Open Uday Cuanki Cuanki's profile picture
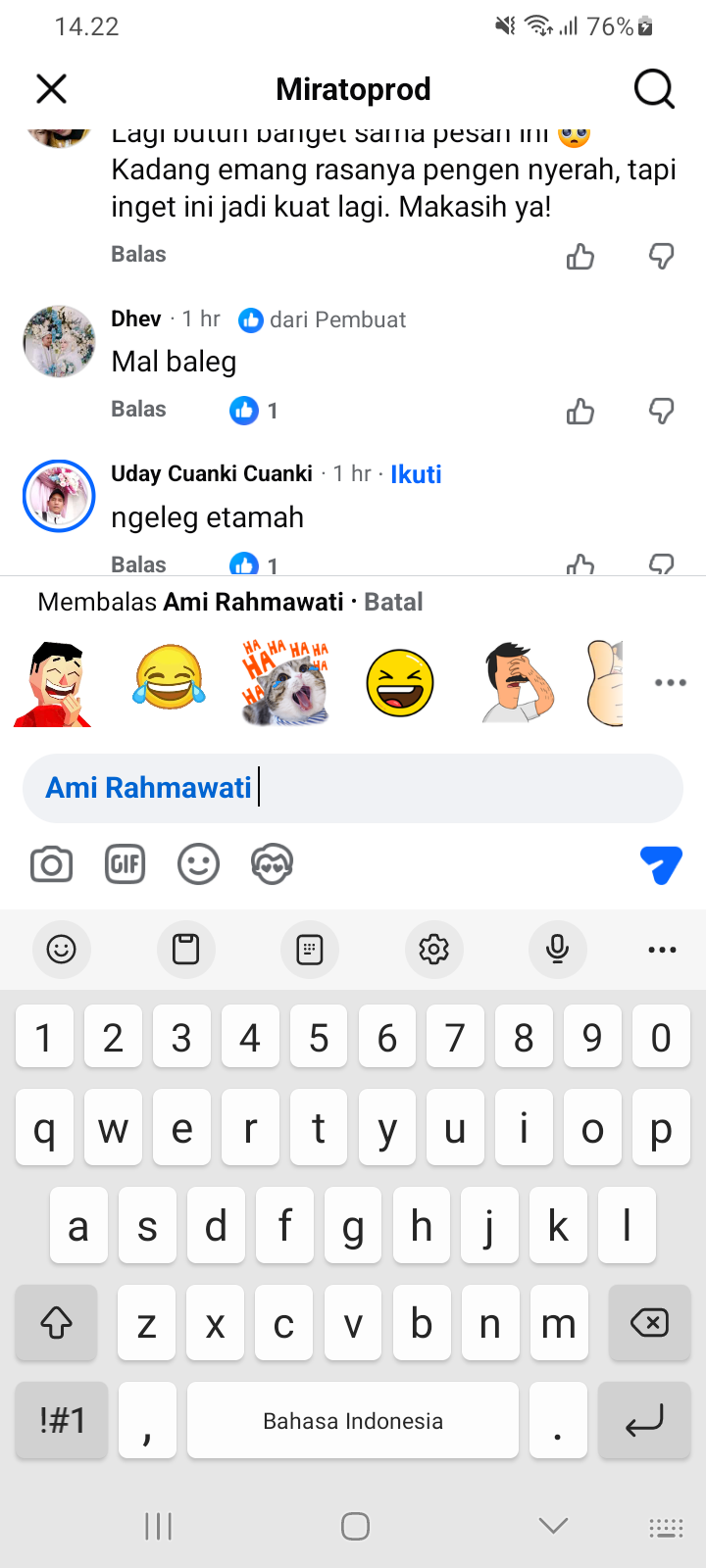 pos(59,496)
